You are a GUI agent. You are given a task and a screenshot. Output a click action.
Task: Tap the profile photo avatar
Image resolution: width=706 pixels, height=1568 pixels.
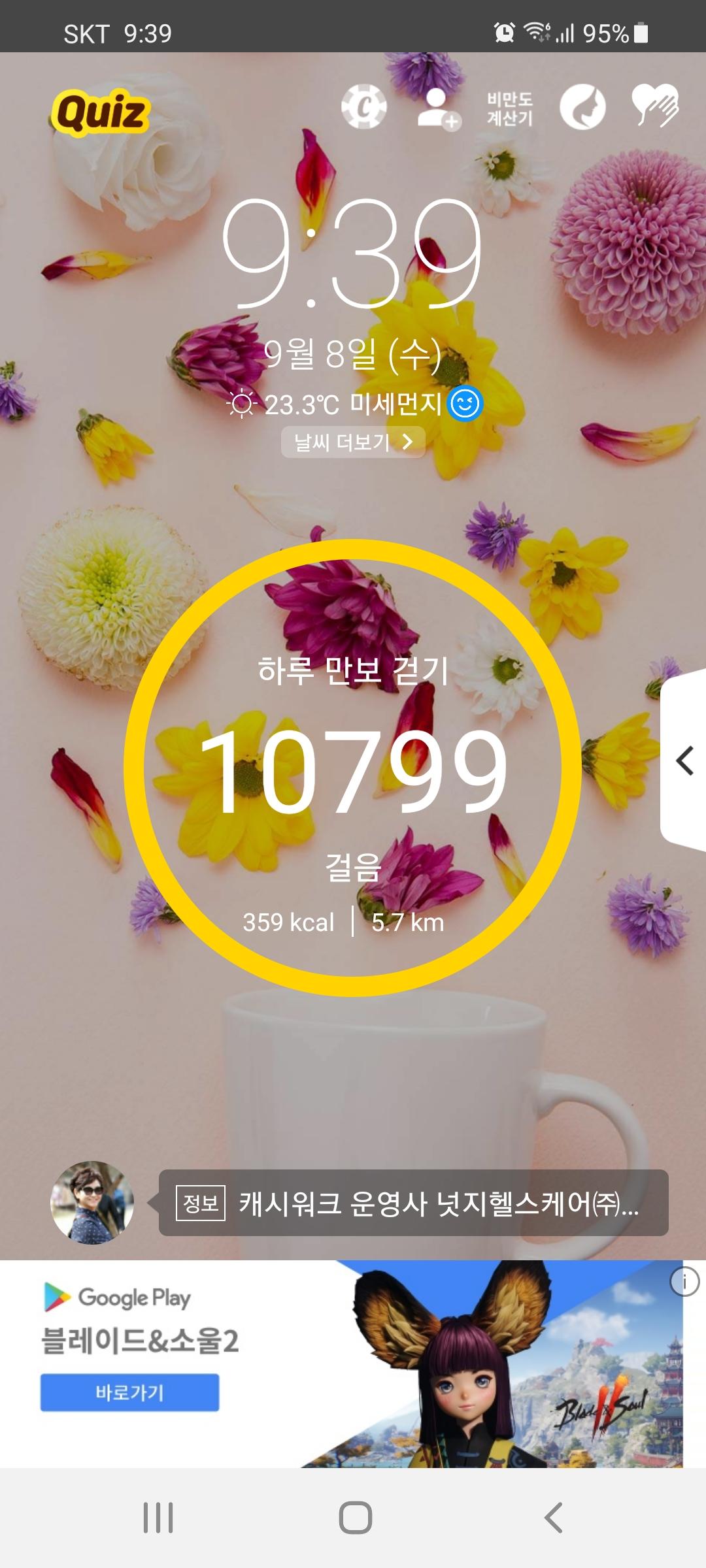tap(92, 1202)
